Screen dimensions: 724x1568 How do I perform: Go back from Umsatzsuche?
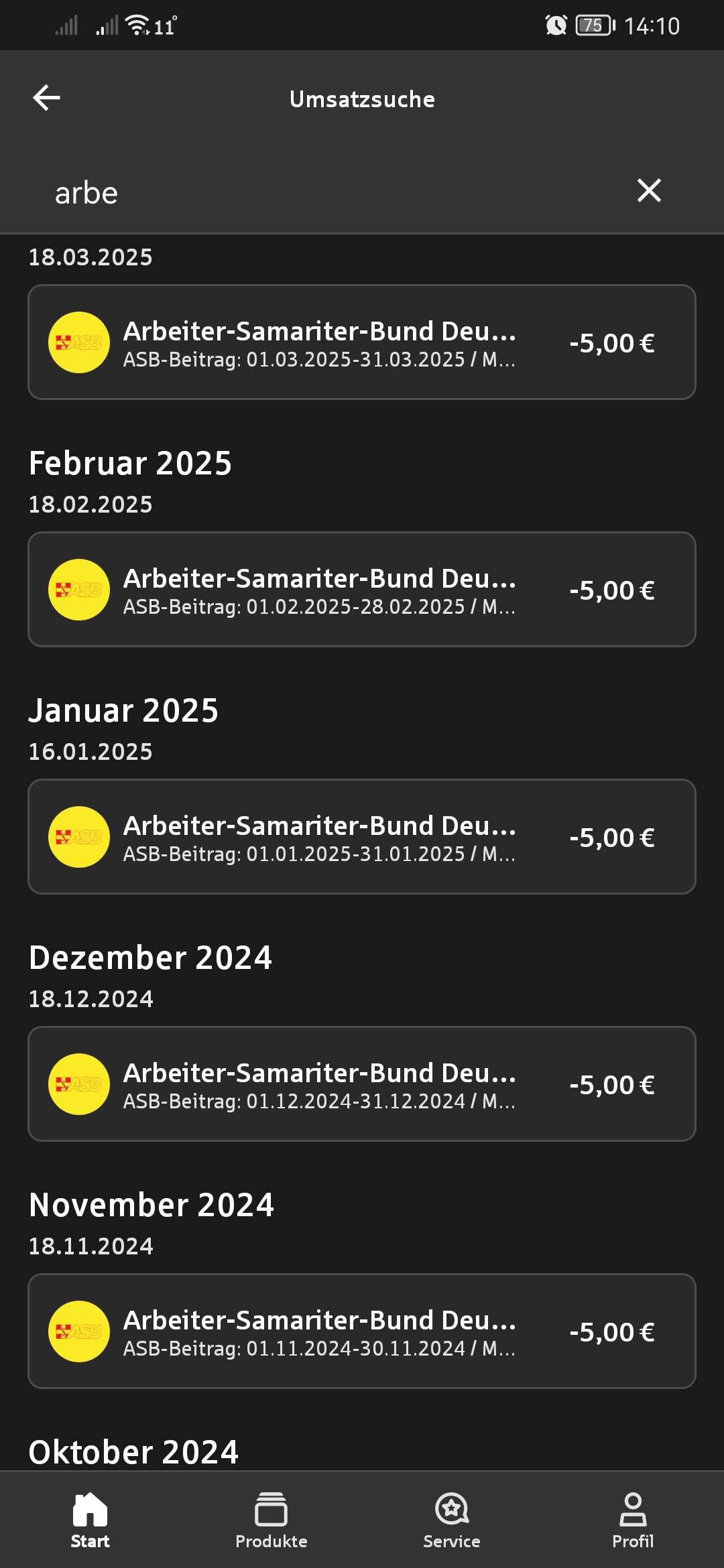(x=46, y=98)
